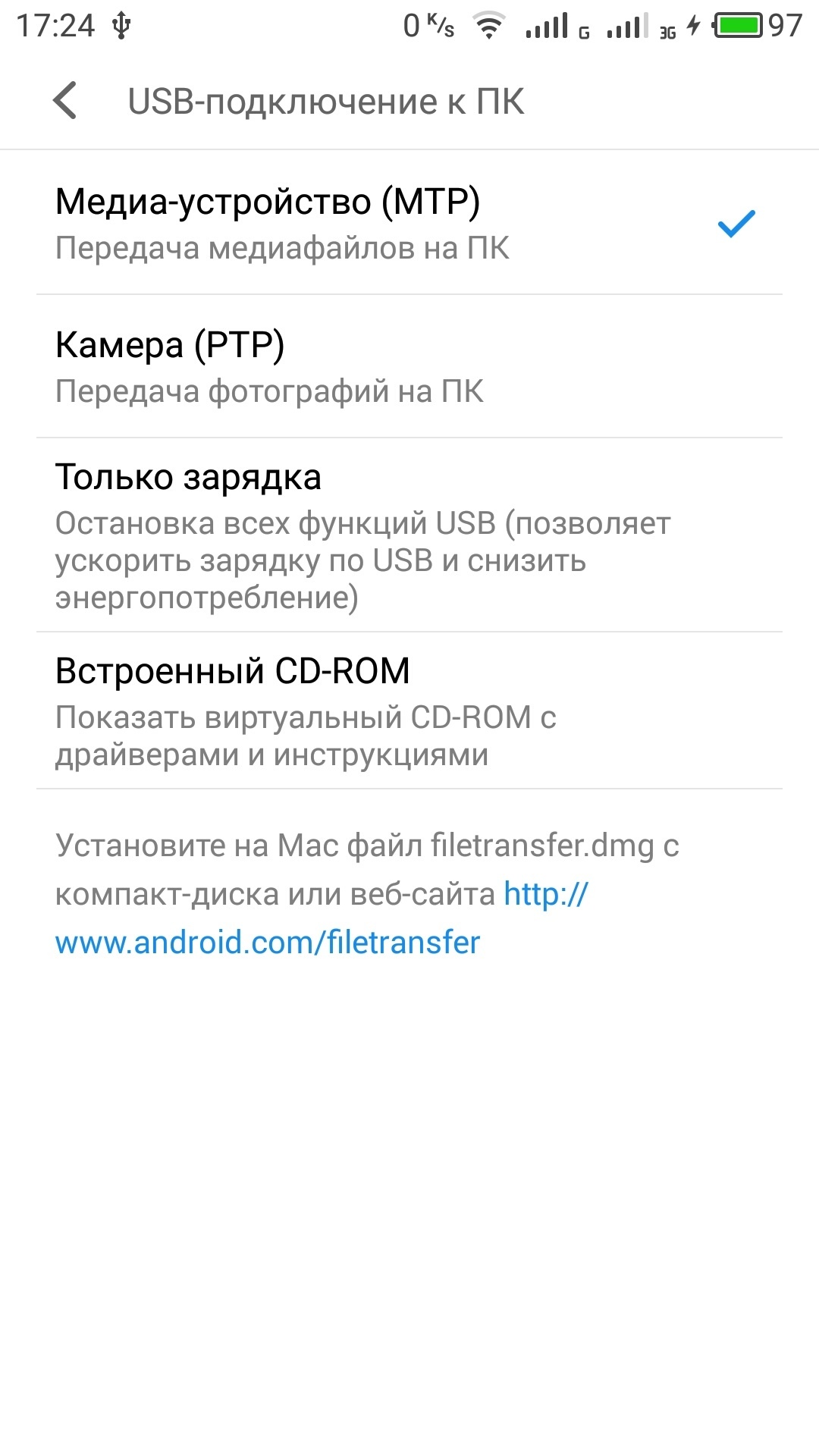This screenshot has height=1456, width=819.
Task: Go back from USB-подключение к ПК
Action: pyautogui.click(x=65, y=101)
